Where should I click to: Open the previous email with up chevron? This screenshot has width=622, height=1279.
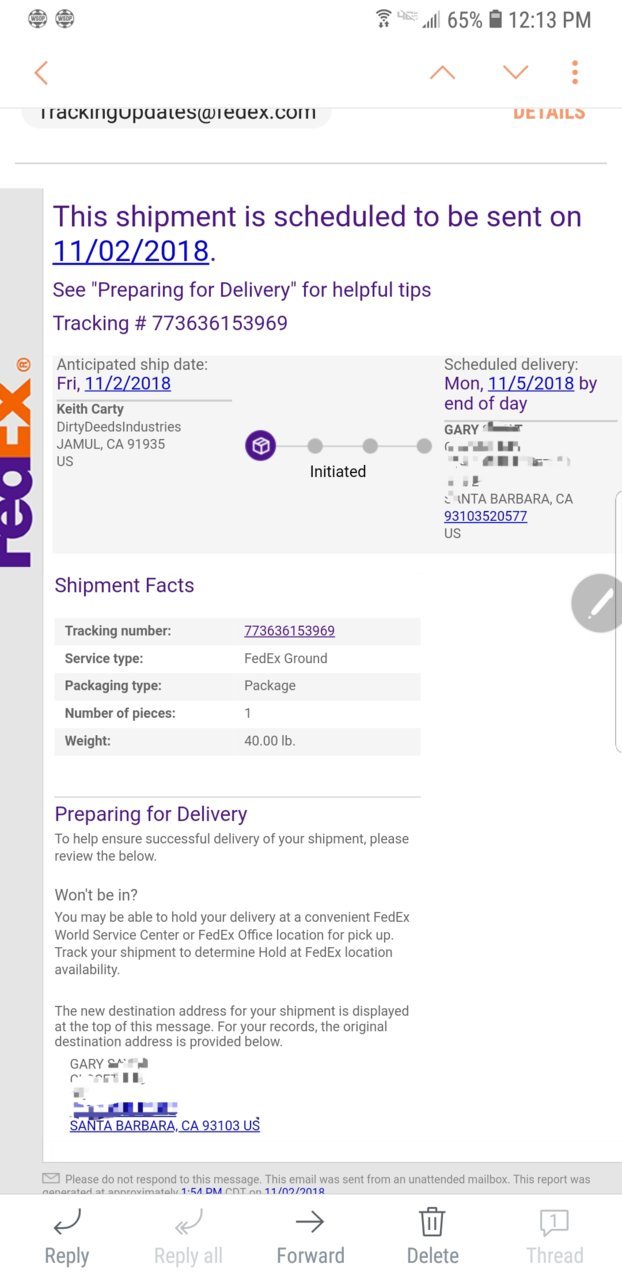pos(442,72)
